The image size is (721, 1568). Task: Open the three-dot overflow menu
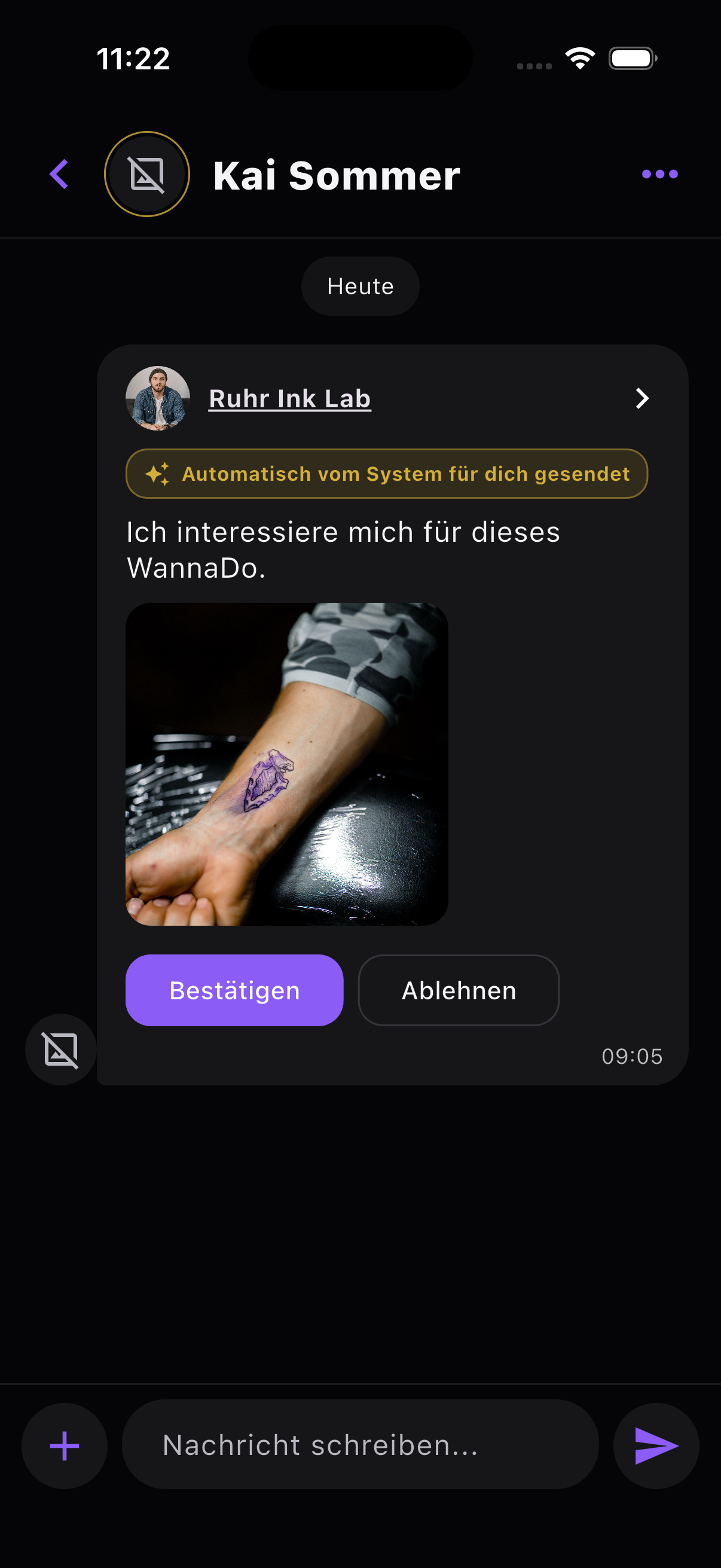pos(659,174)
